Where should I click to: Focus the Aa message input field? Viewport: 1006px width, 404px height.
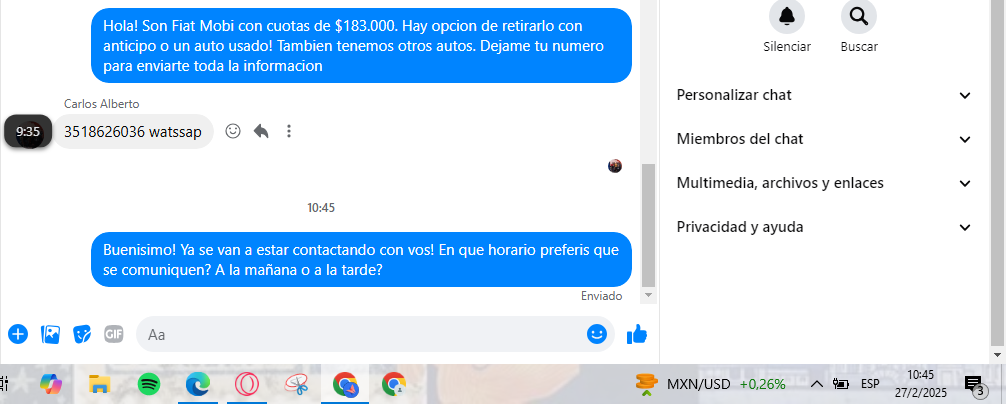click(x=360, y=334)
